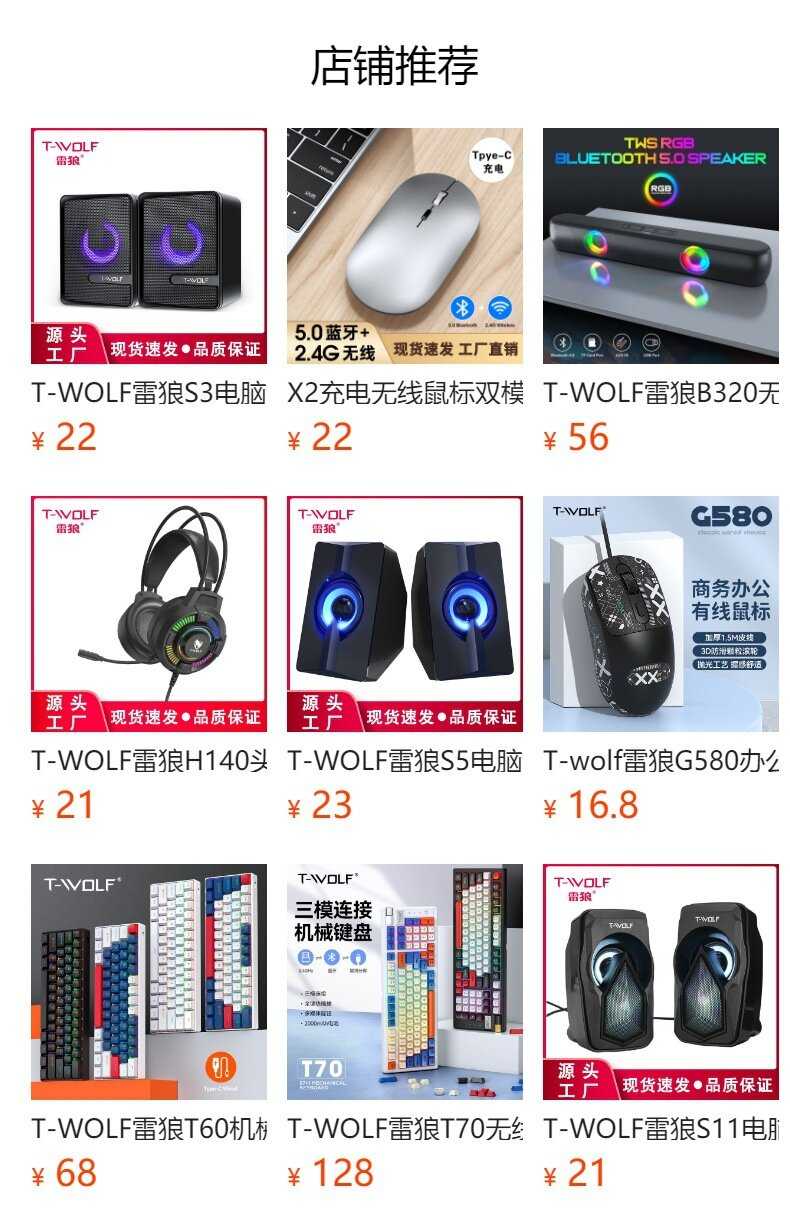Select the T-WOLF雷狼H140 headset product
The width and height of the screenshot is (790, 1232).
[148, 614]
